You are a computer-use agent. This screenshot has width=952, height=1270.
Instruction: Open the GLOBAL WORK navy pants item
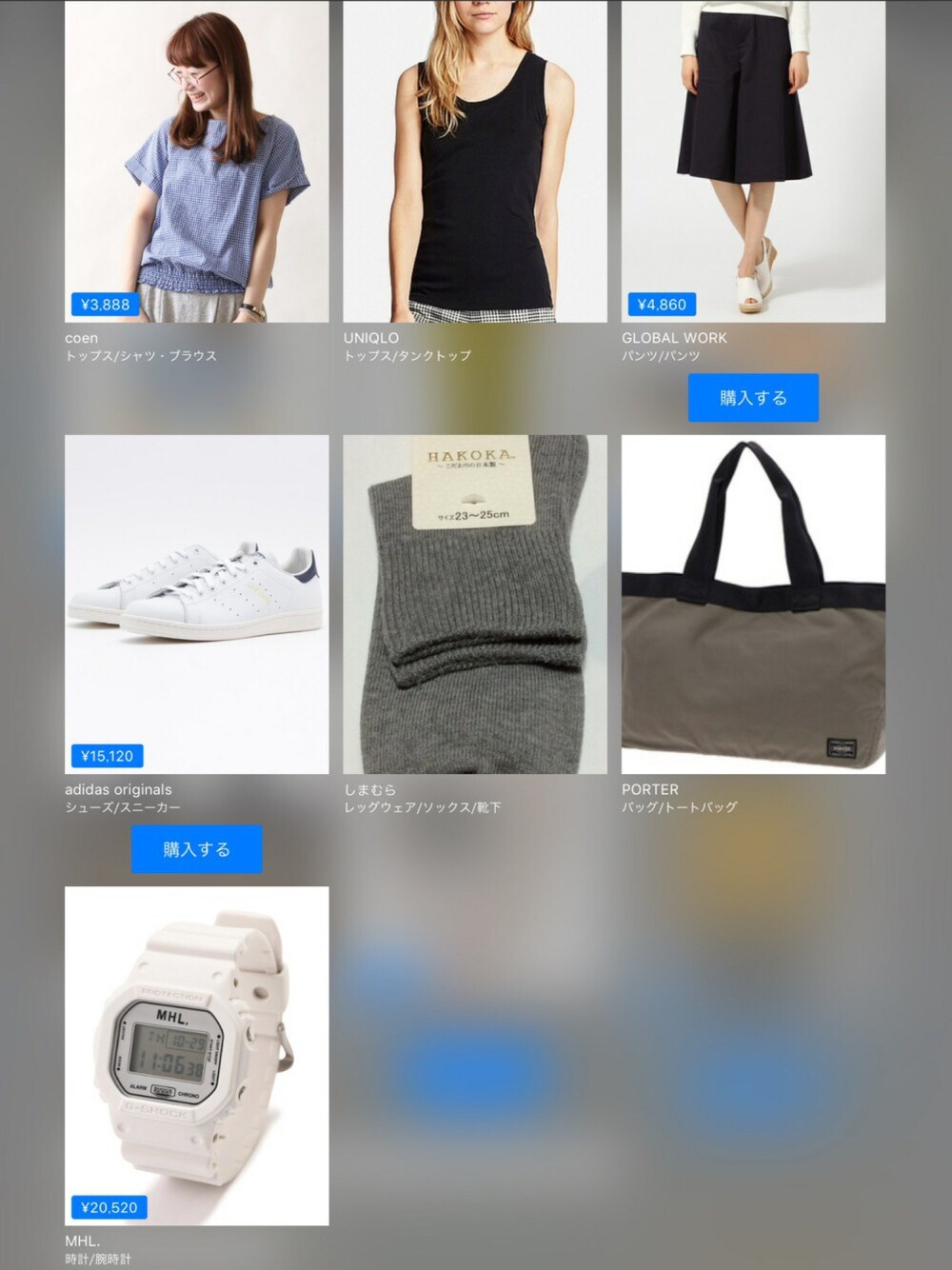point(753,162)
